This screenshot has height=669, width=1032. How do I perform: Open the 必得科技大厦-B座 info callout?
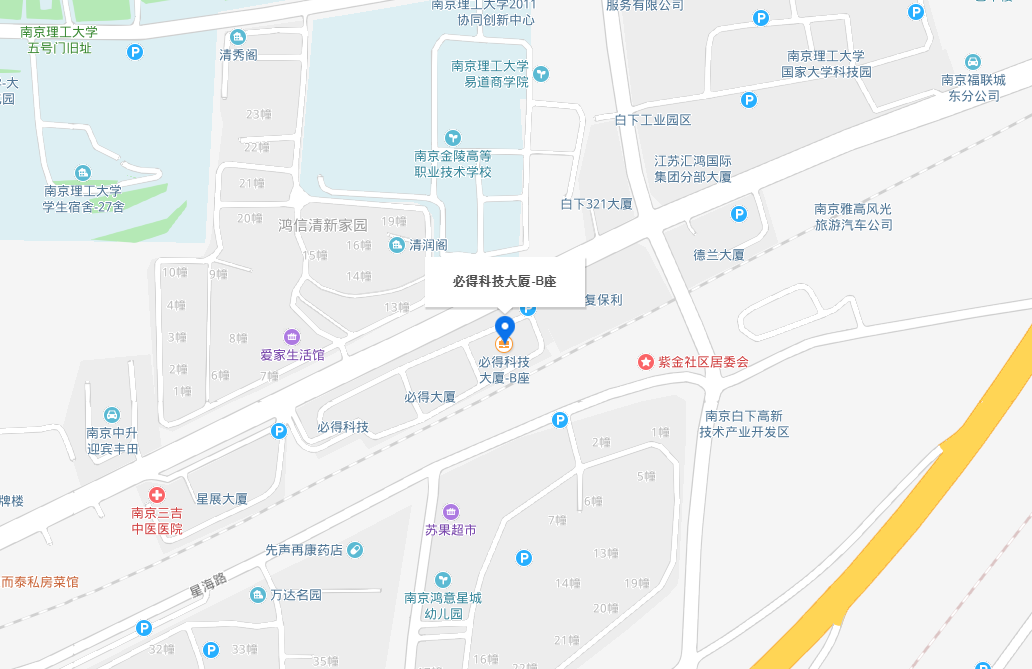[x=505, y=282]
